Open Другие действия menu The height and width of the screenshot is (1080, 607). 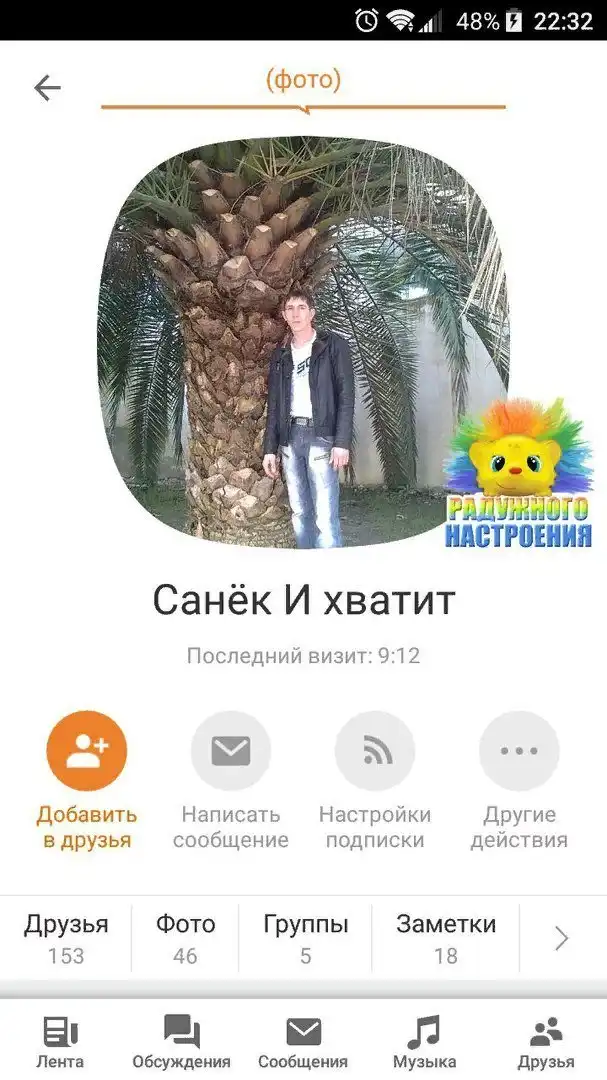519,751
